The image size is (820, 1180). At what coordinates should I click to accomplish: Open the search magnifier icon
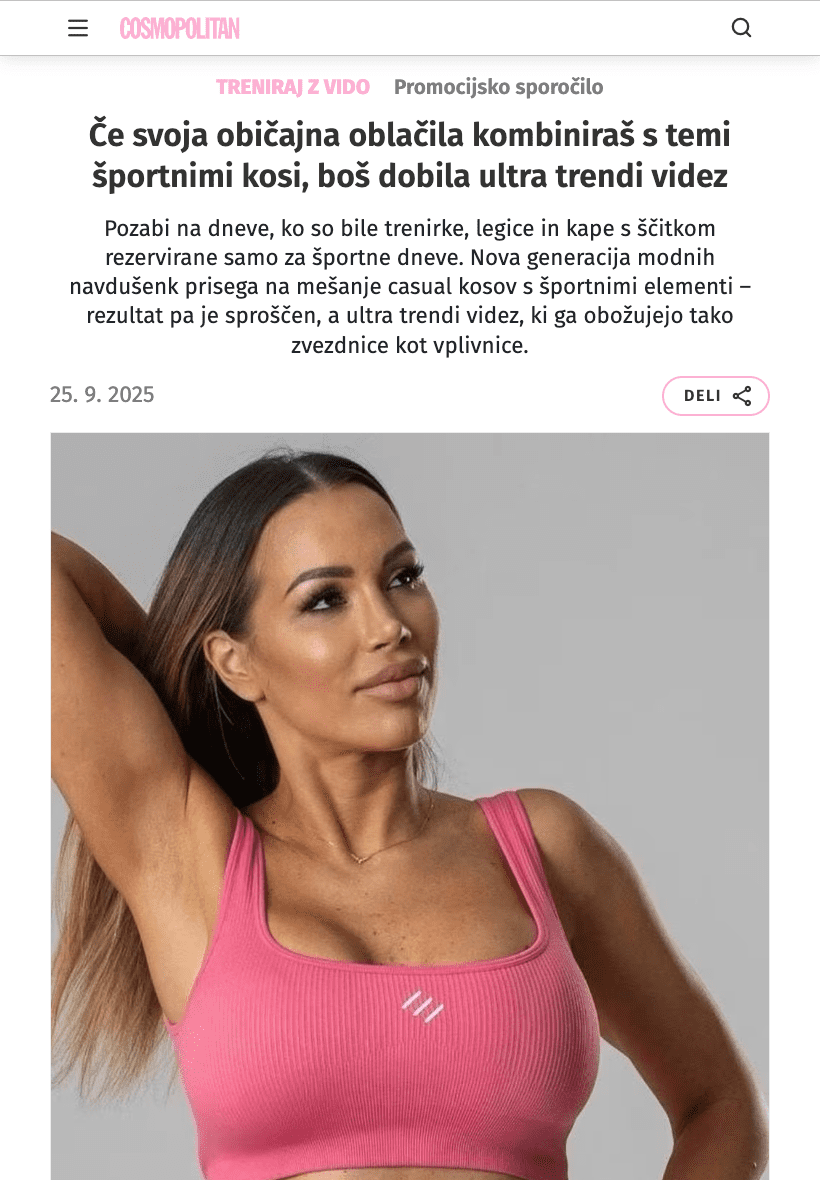point(741,28)
